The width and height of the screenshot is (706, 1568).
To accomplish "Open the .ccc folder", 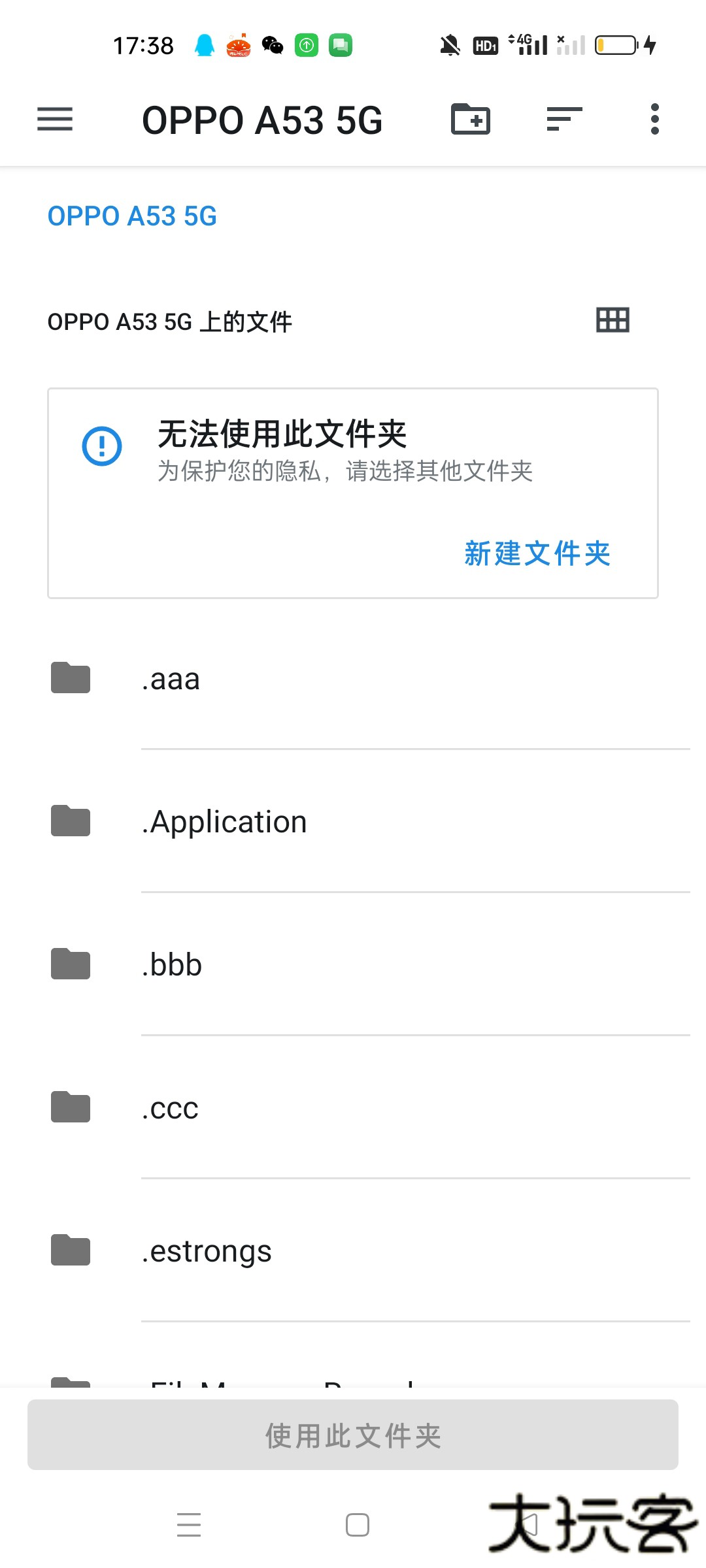I will (169, 1107).
